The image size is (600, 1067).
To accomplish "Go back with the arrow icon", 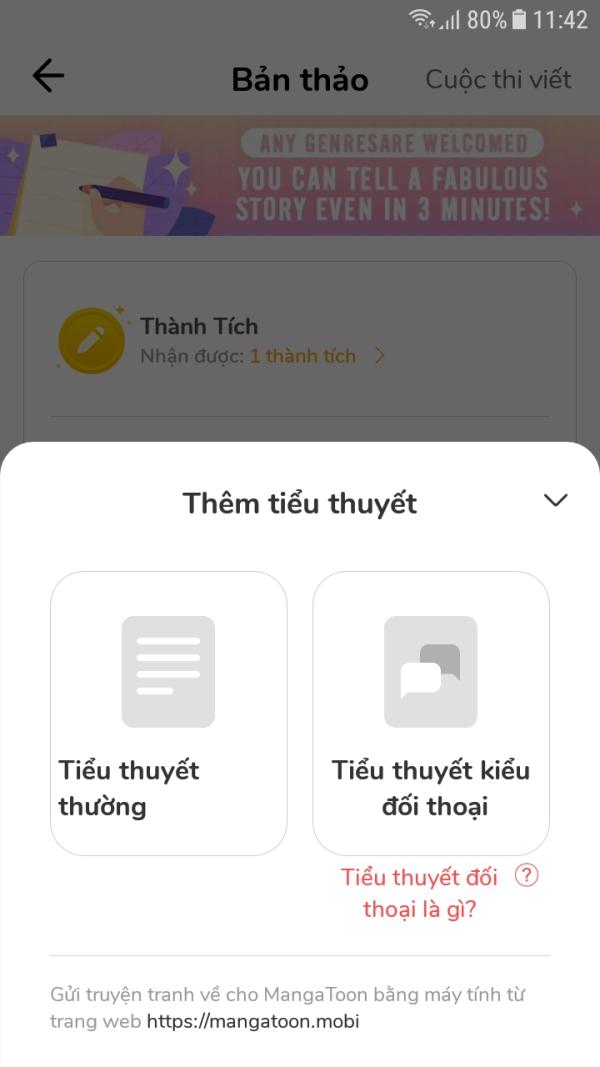I will pyautogui.click(x=48, y=77).
